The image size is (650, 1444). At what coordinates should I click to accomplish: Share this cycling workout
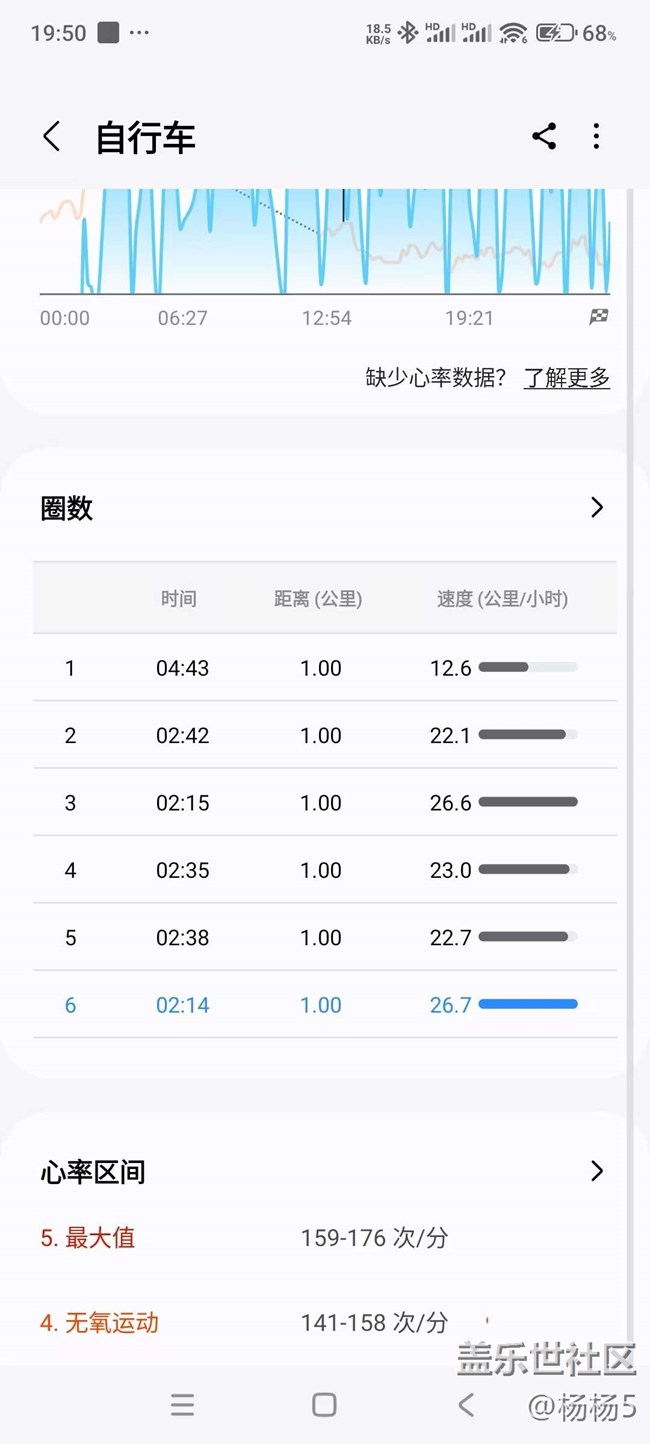click(544, 136)
